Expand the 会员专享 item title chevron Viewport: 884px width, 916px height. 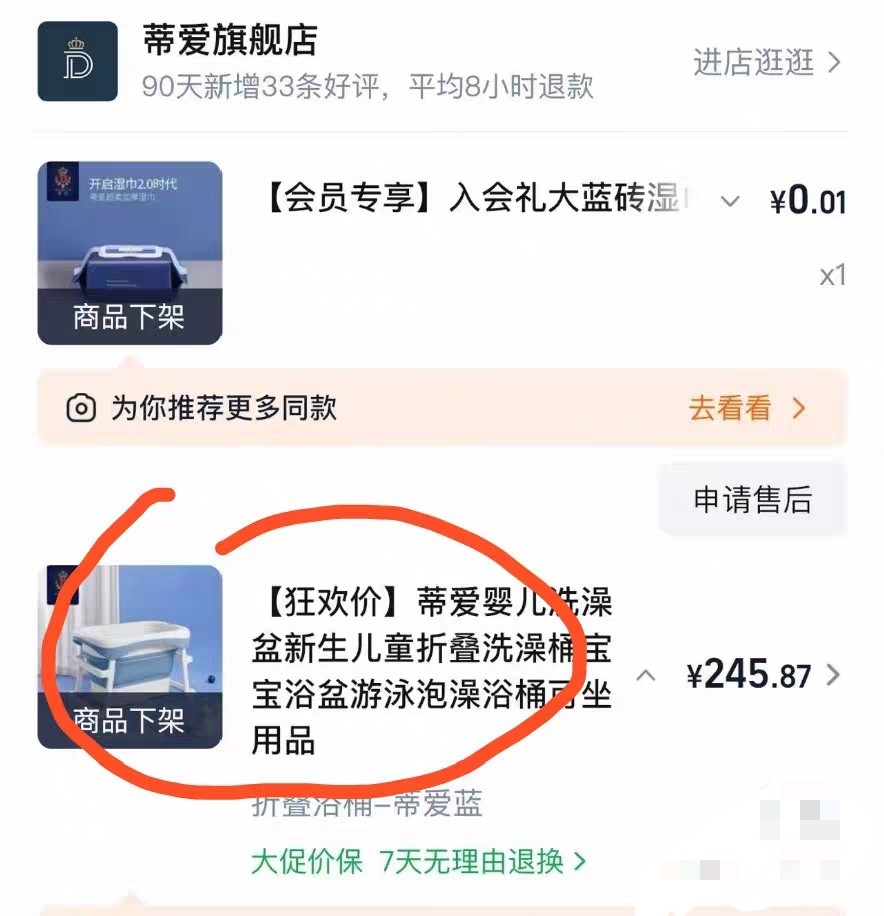[730, 201]
